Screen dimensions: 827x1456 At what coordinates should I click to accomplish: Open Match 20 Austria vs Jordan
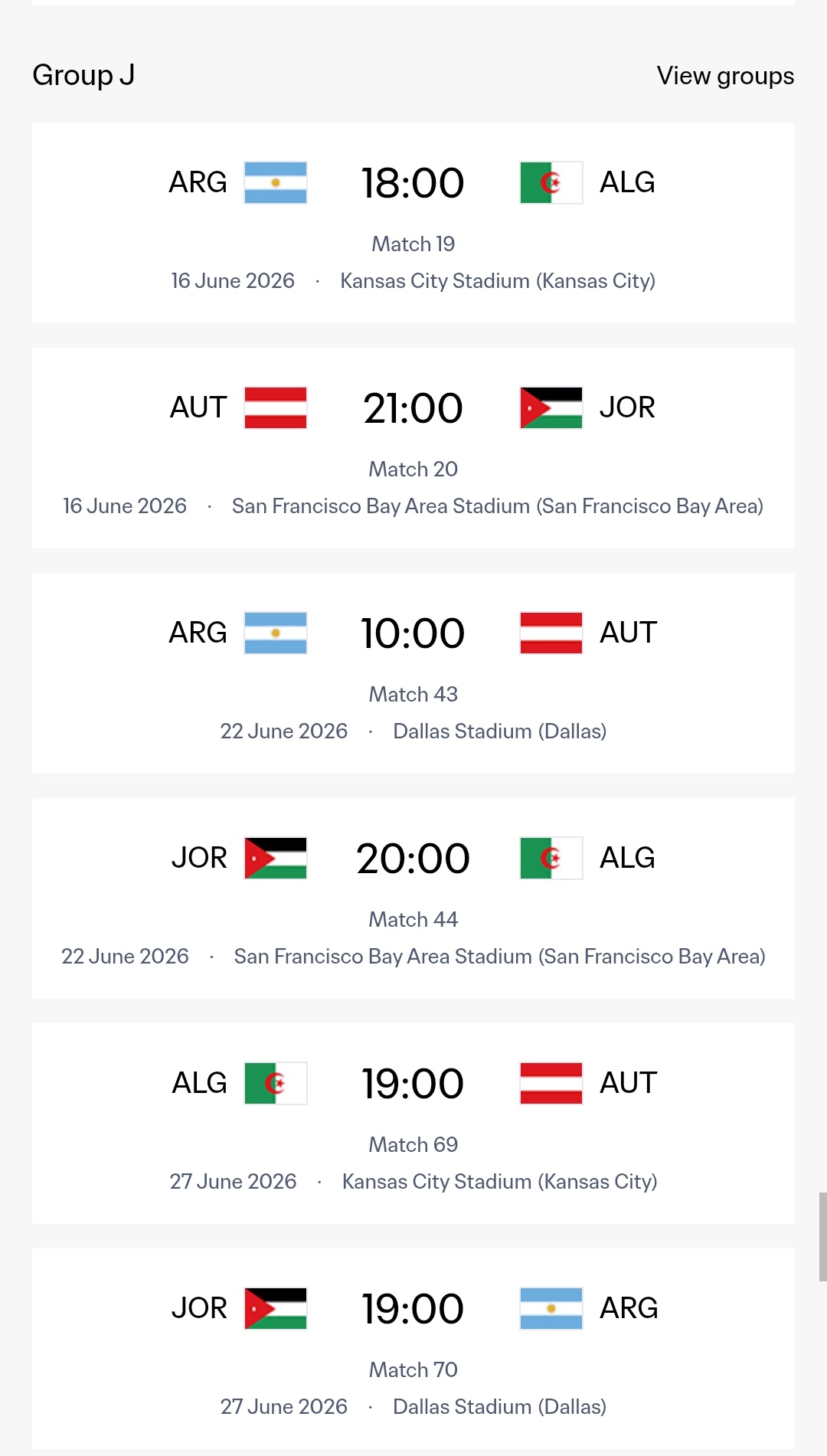(413, 447)
